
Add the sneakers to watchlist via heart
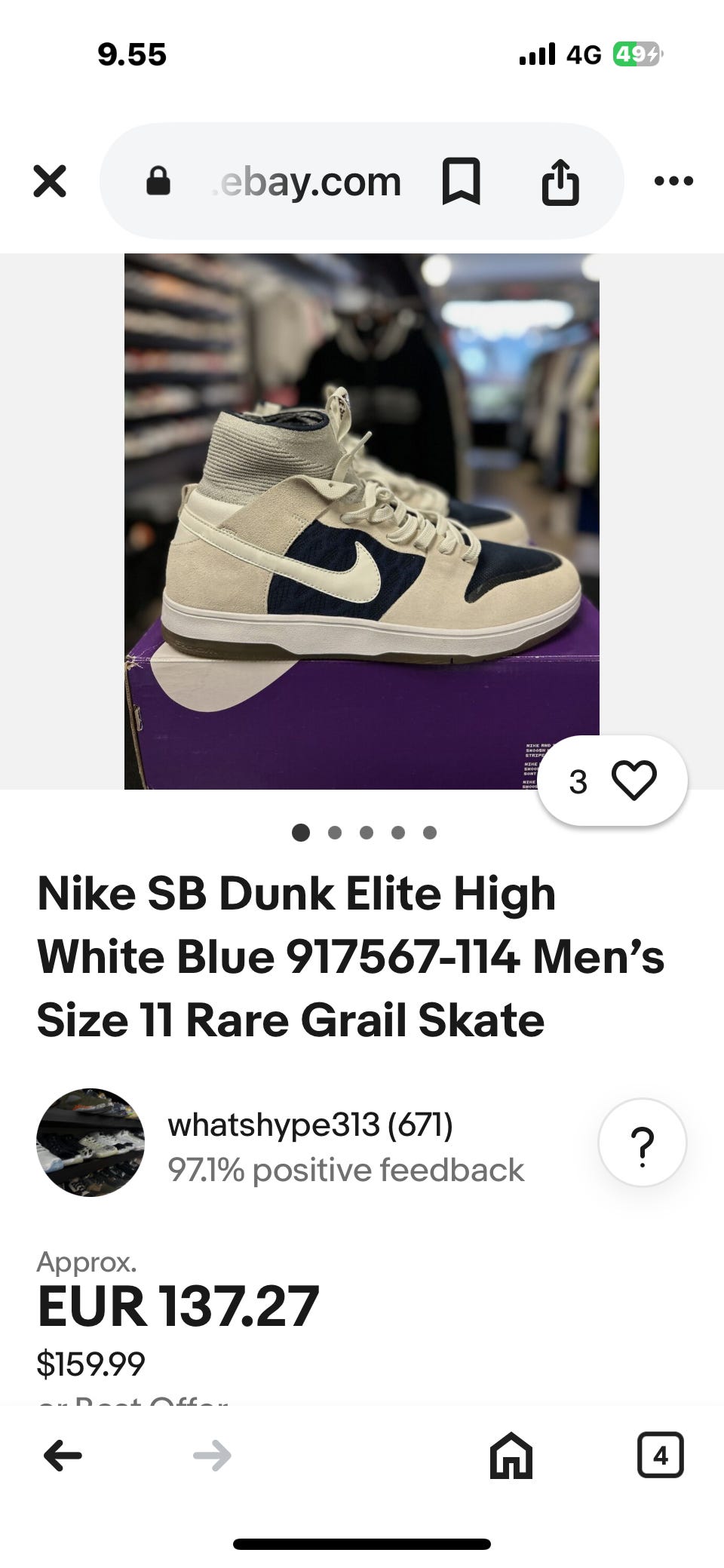point(633,780)
